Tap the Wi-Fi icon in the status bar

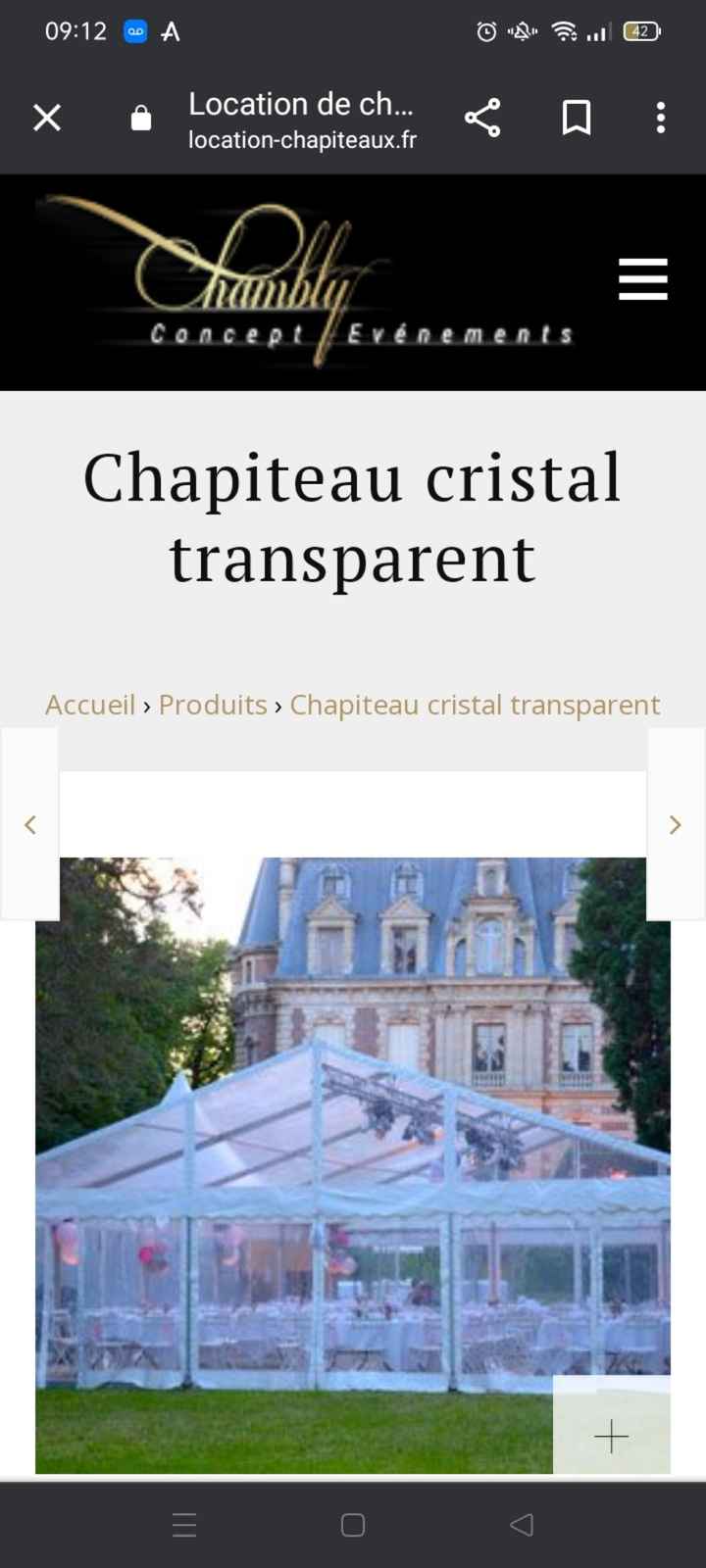click(x=562, y=31)
